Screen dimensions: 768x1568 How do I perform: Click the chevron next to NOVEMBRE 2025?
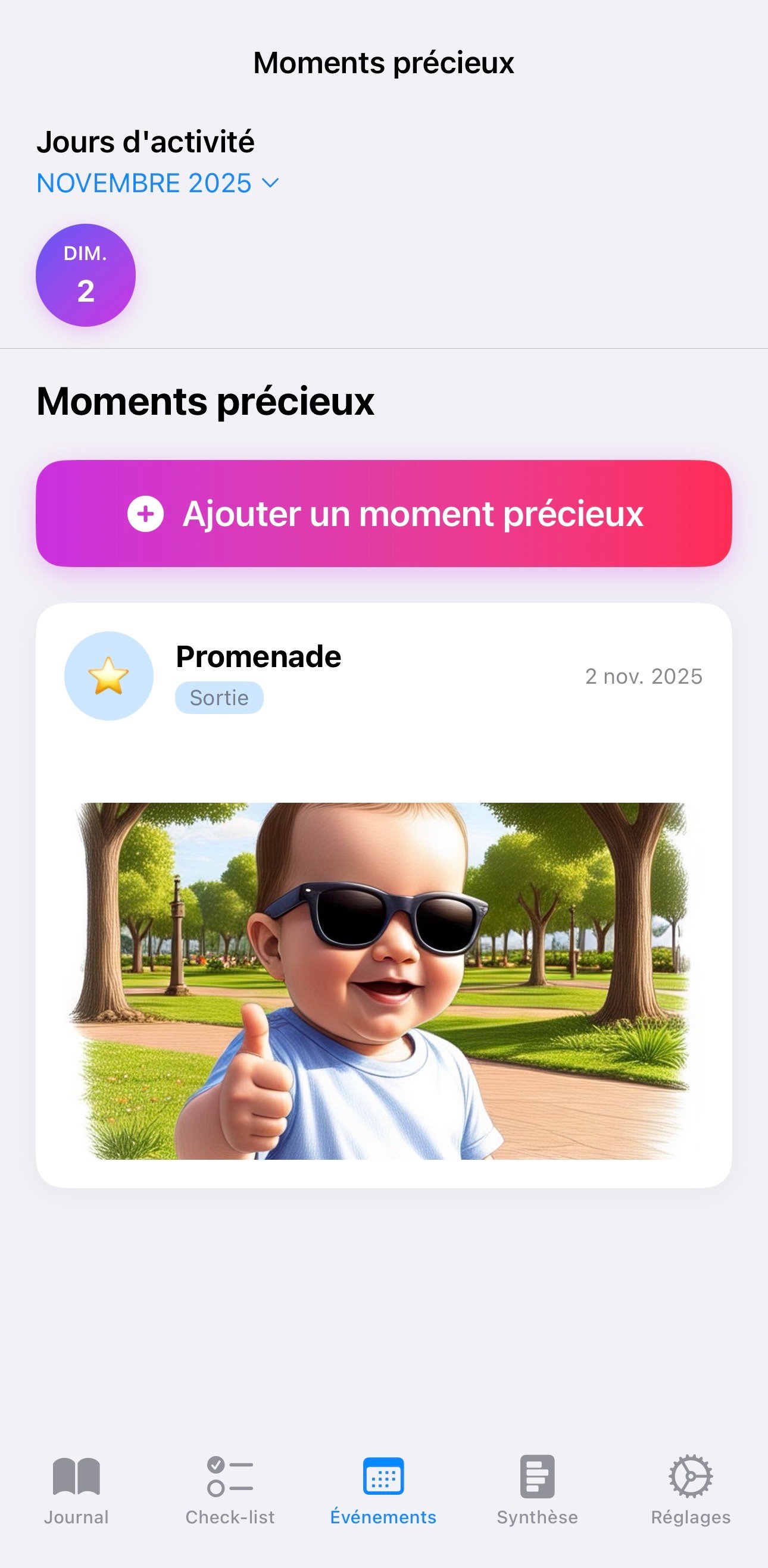[270, 183]
